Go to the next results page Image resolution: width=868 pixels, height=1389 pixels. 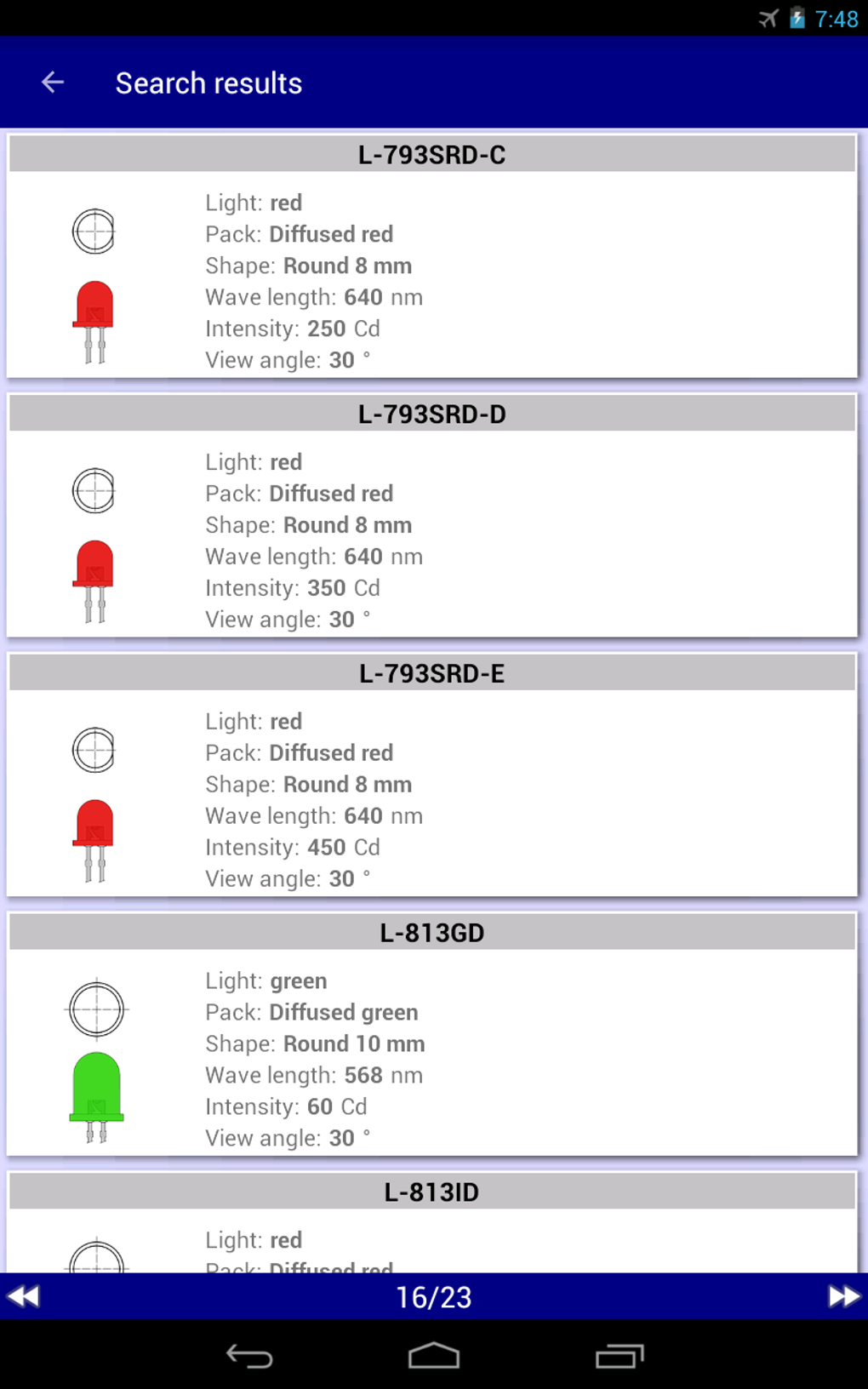(843, 1296)
